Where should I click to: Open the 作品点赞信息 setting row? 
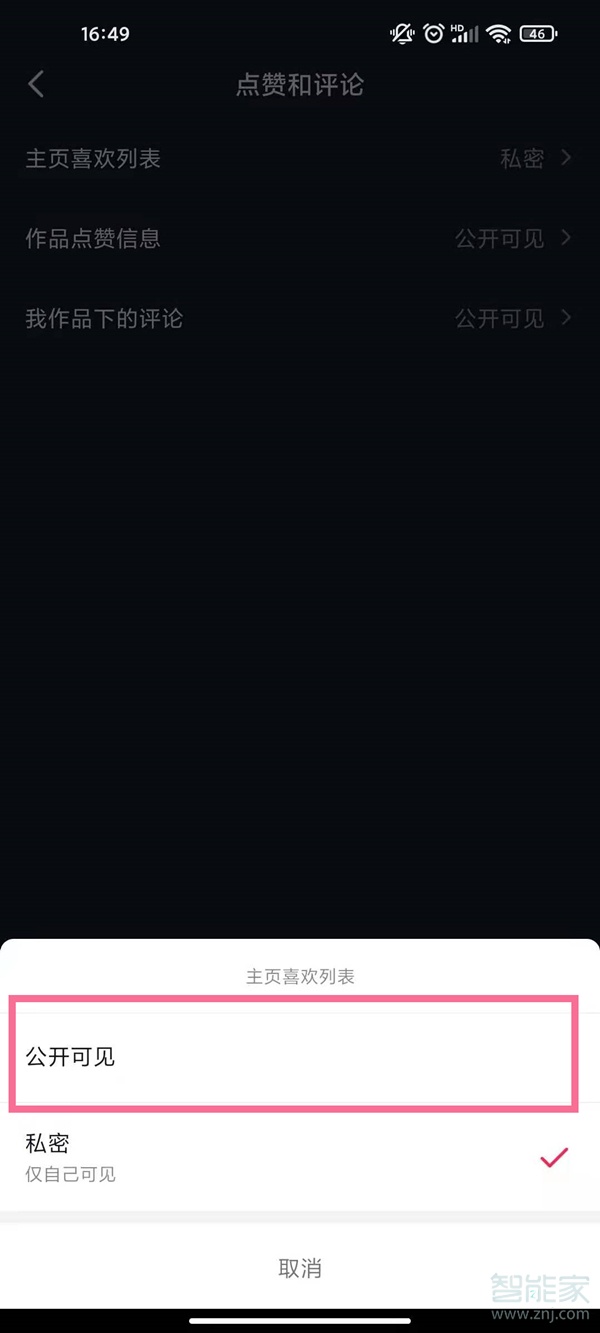[x=300, y=238]
